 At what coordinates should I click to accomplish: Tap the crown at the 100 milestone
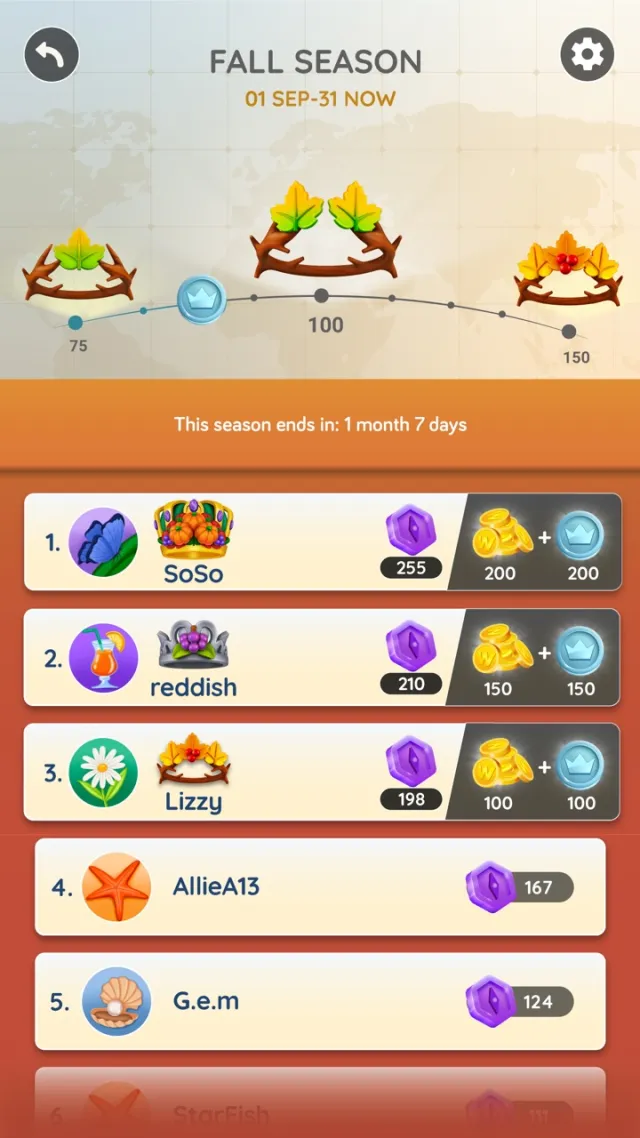326,231
